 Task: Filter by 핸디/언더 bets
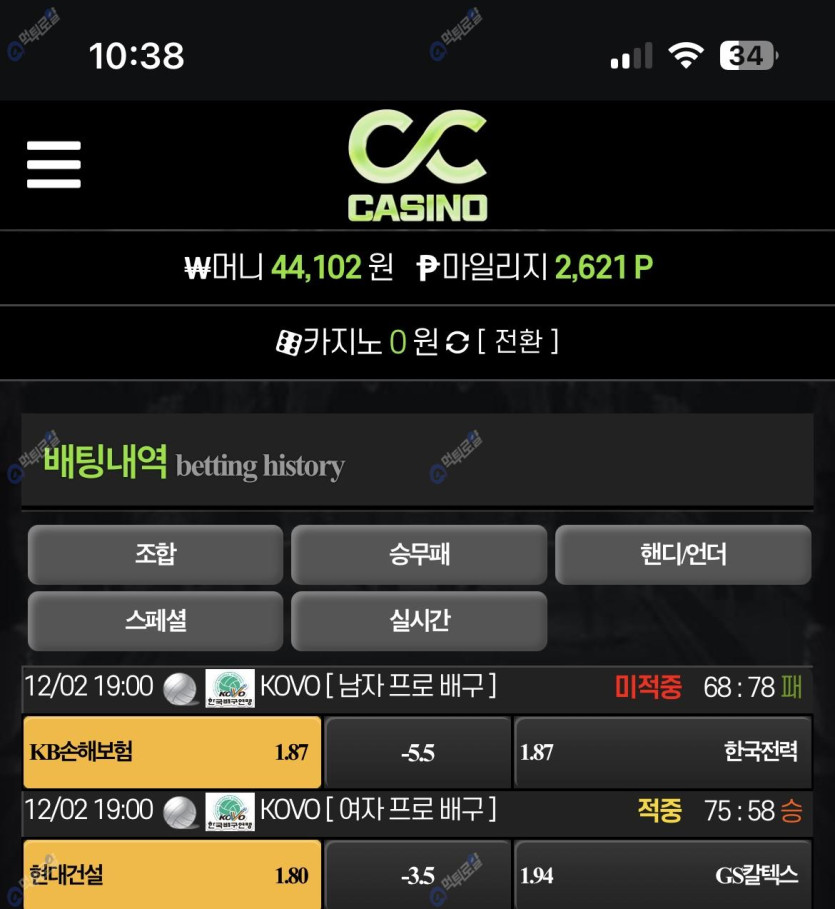(x=682, y=554)
